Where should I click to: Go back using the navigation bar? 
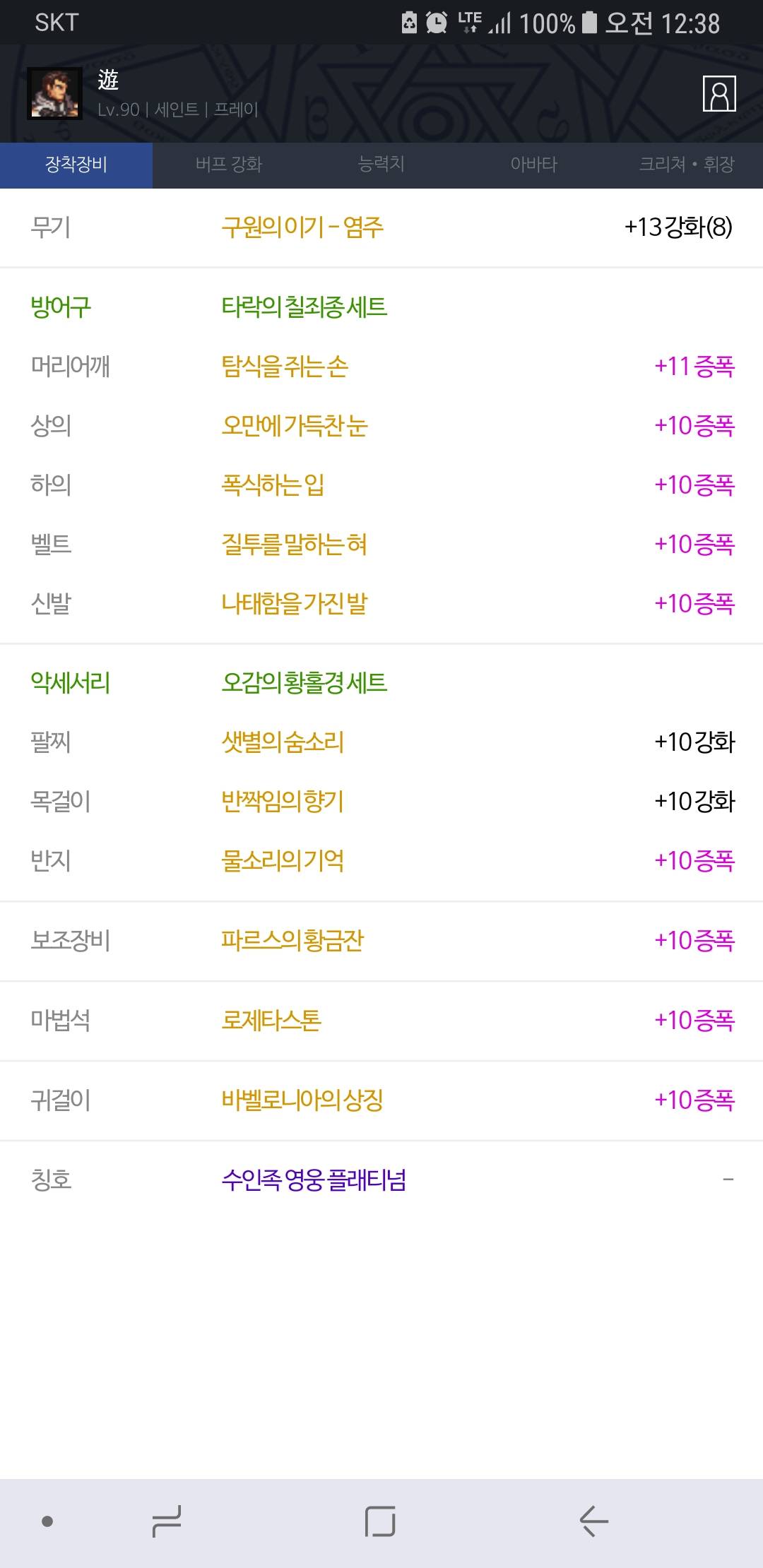[593, 1521]
